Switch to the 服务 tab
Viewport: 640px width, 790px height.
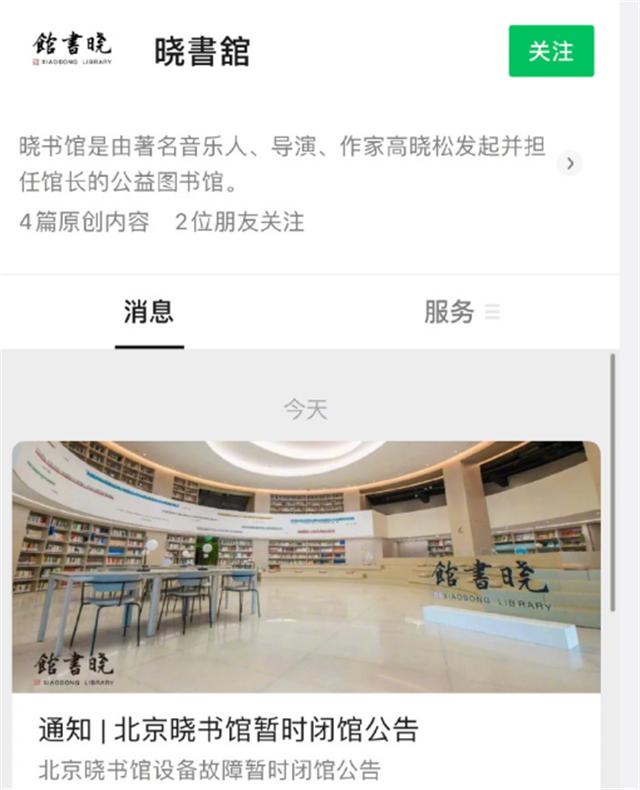[x=449, y=312]
